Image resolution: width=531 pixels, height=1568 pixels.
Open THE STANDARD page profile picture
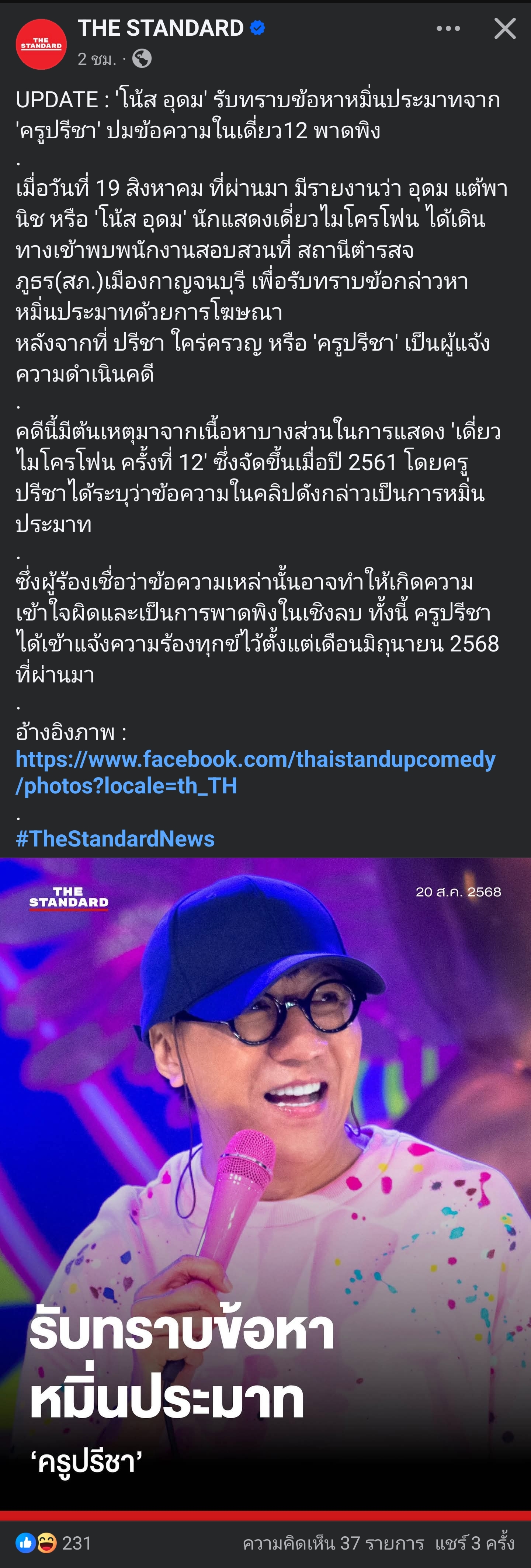[x=41, y=45]
